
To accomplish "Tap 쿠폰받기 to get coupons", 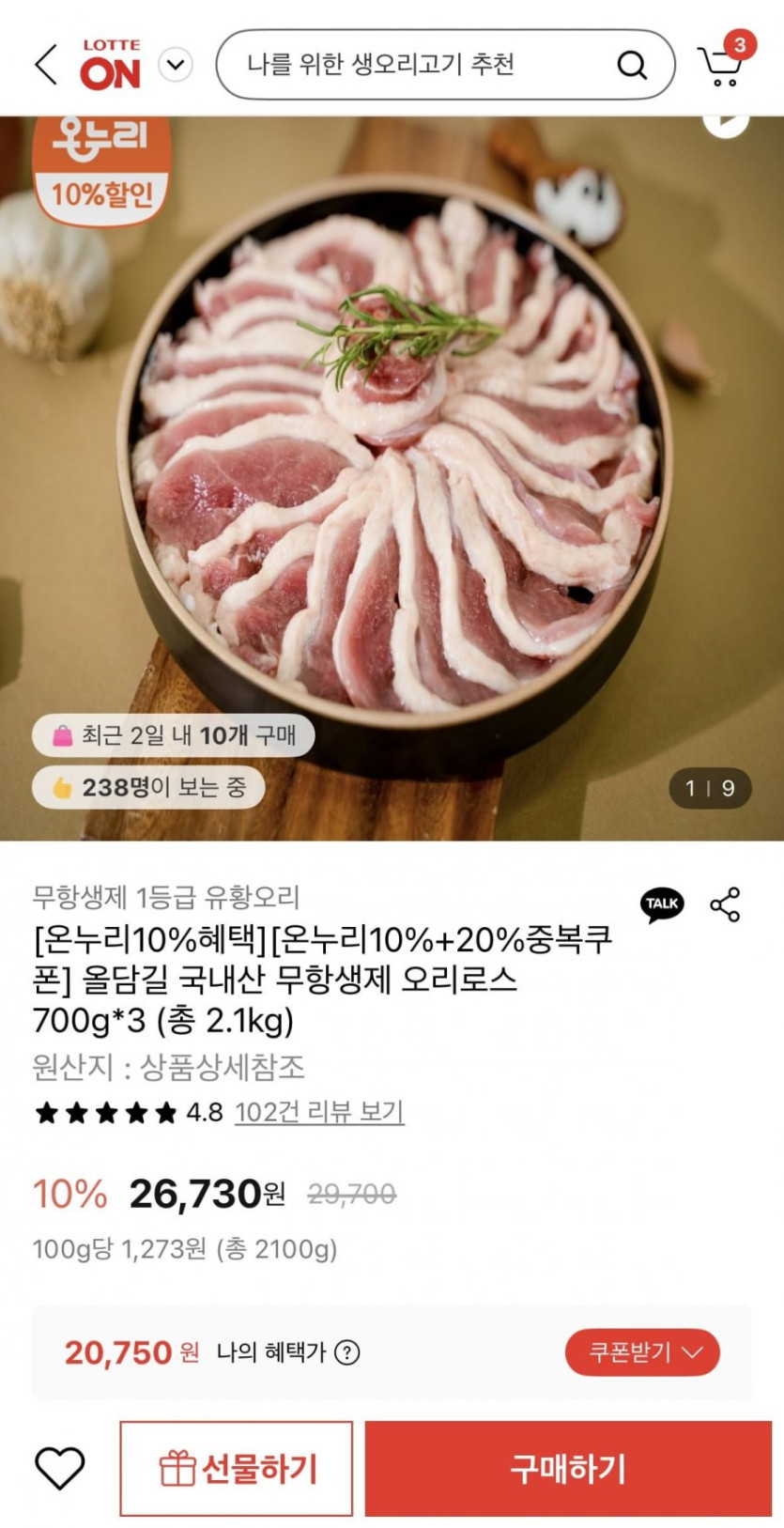I will 642,1352.
